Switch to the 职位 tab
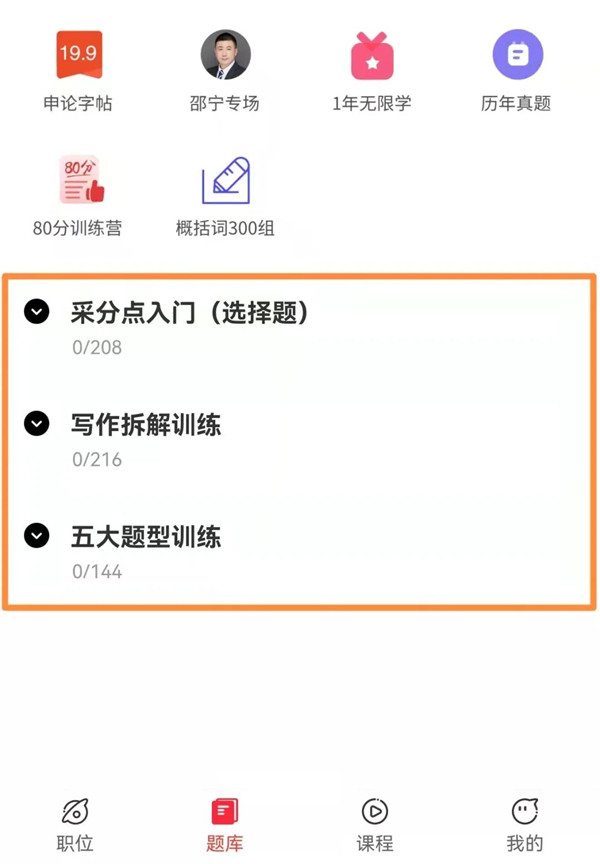This screenshot has width=600, height=864. pyautogui.click(x=76, y=823)
